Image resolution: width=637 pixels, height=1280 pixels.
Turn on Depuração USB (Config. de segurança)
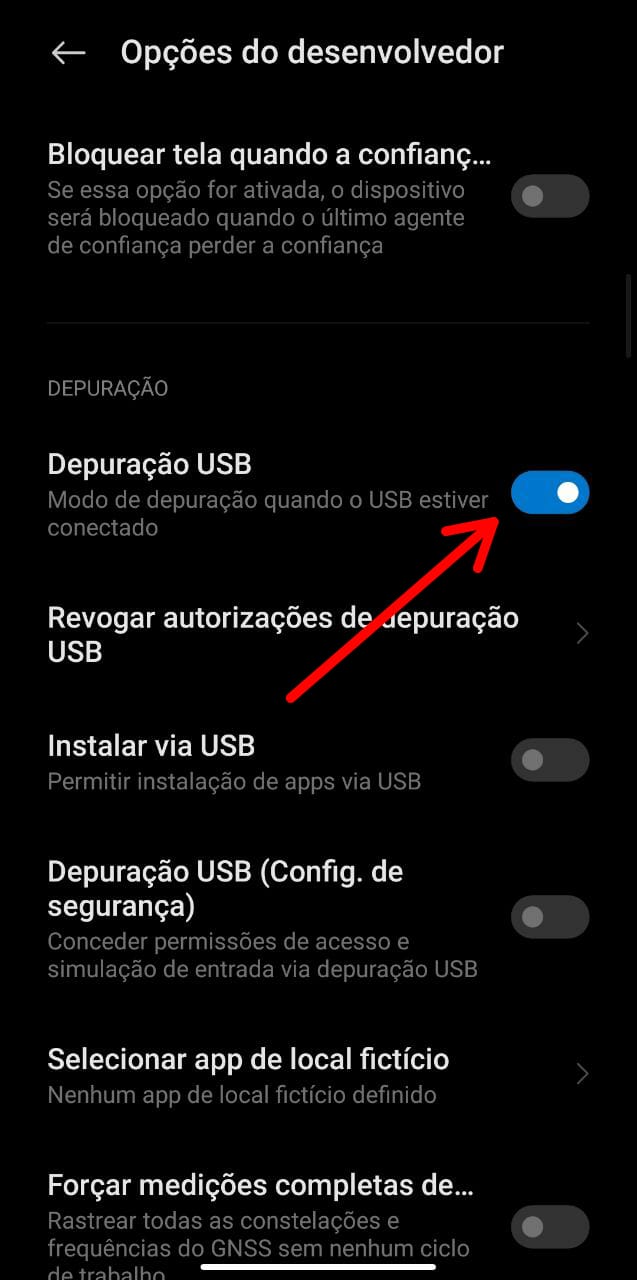pyautogui.click(x=549, y=916)
